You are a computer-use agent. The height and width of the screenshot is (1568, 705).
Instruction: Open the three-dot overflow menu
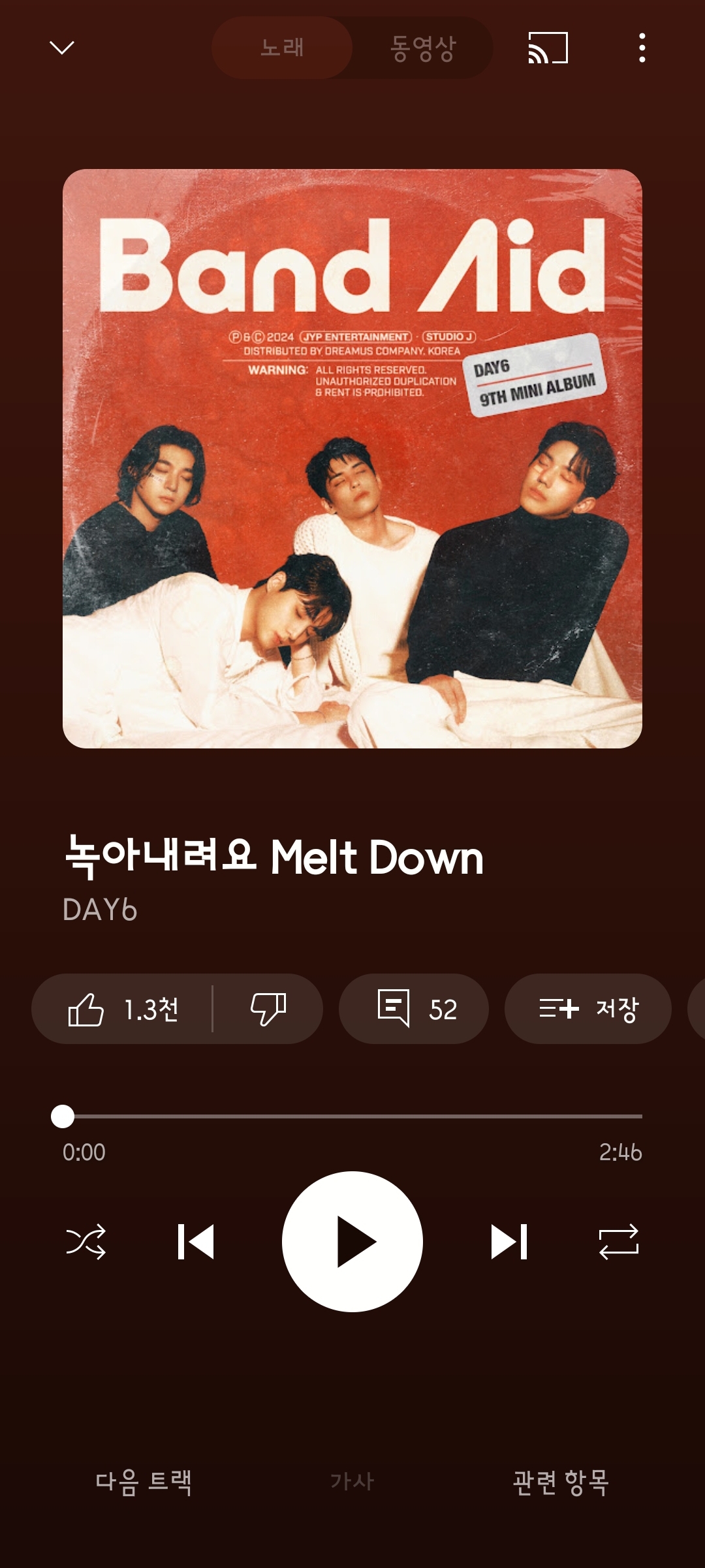(642, 48)
